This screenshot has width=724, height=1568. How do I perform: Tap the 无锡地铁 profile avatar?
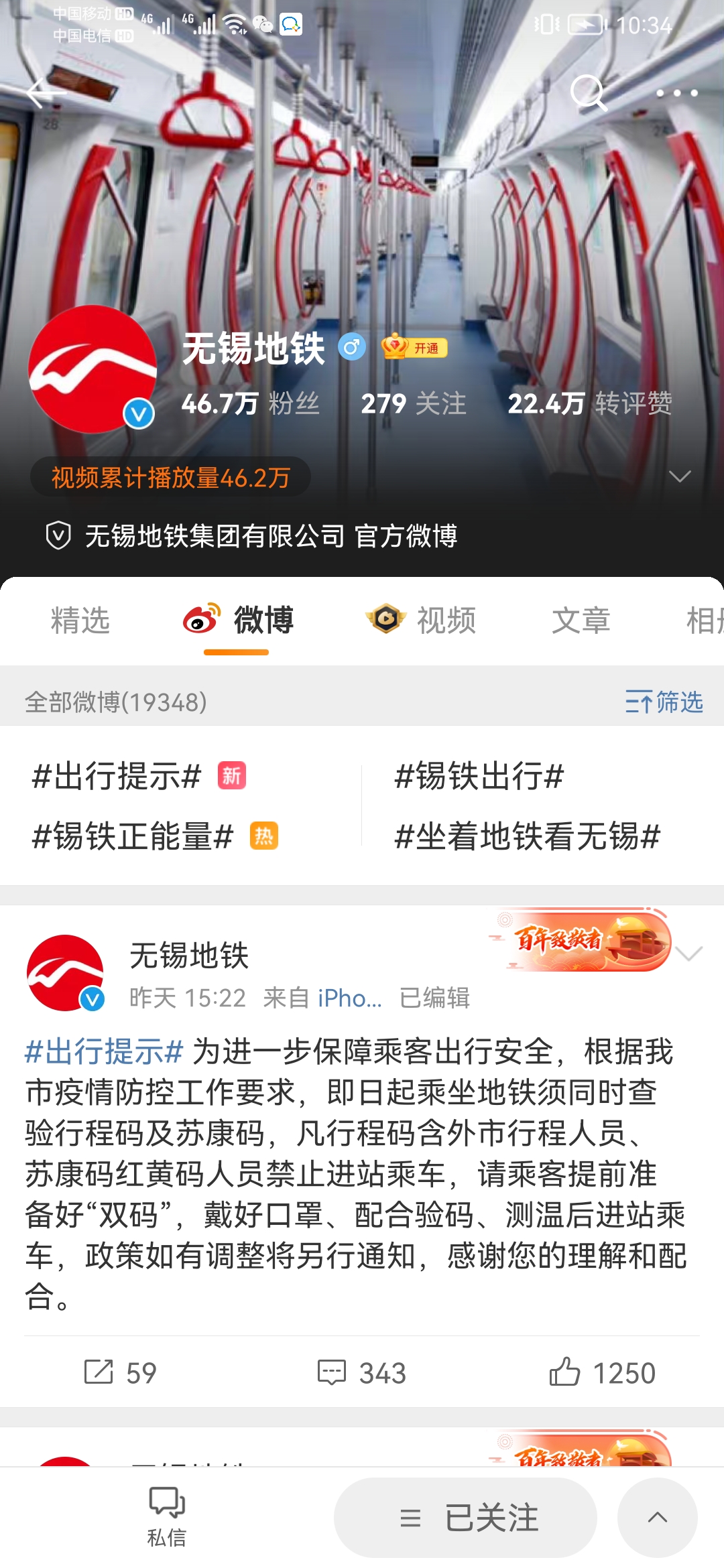tap(93, 369)
